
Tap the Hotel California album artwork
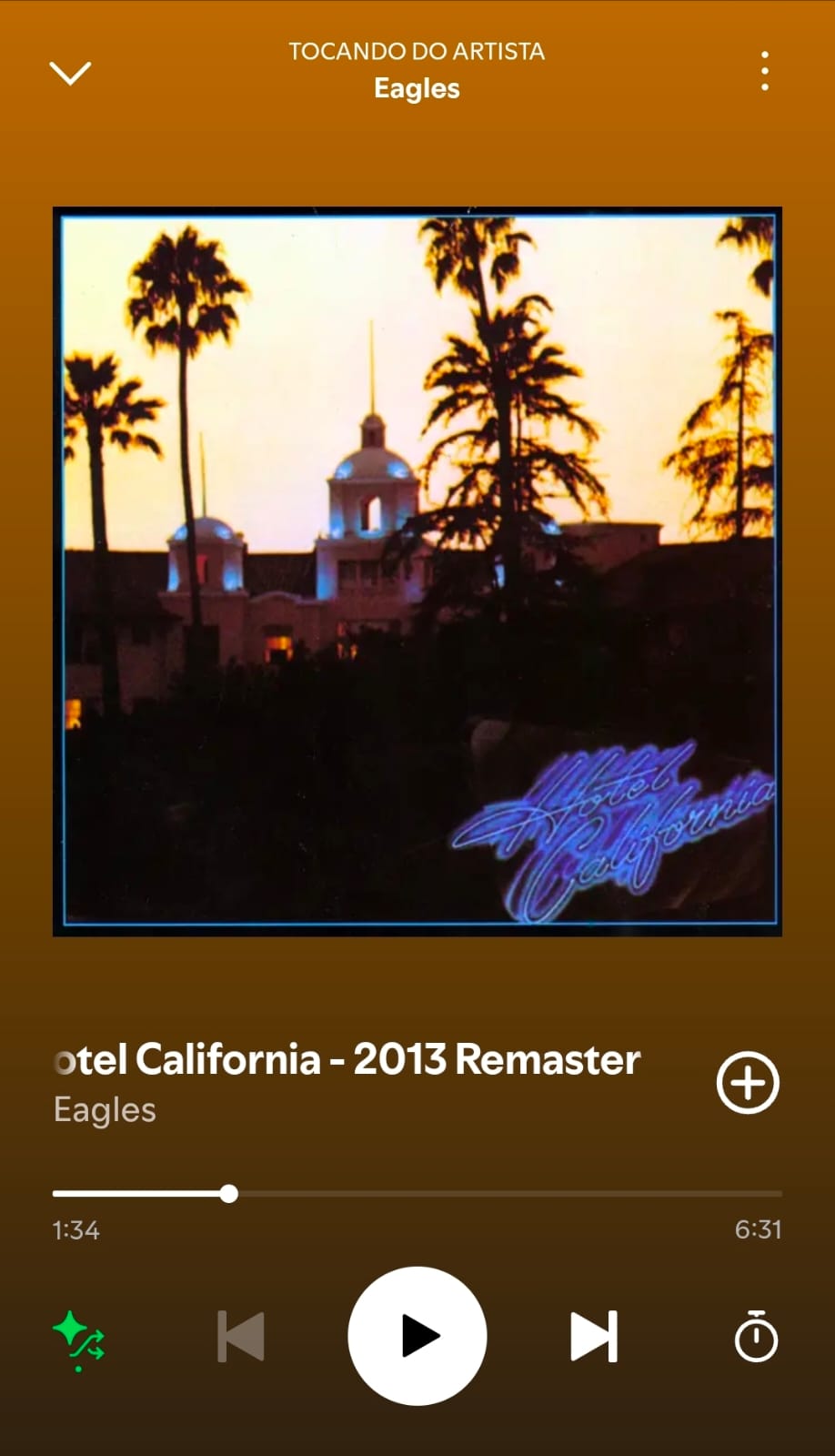click(417, 571)
